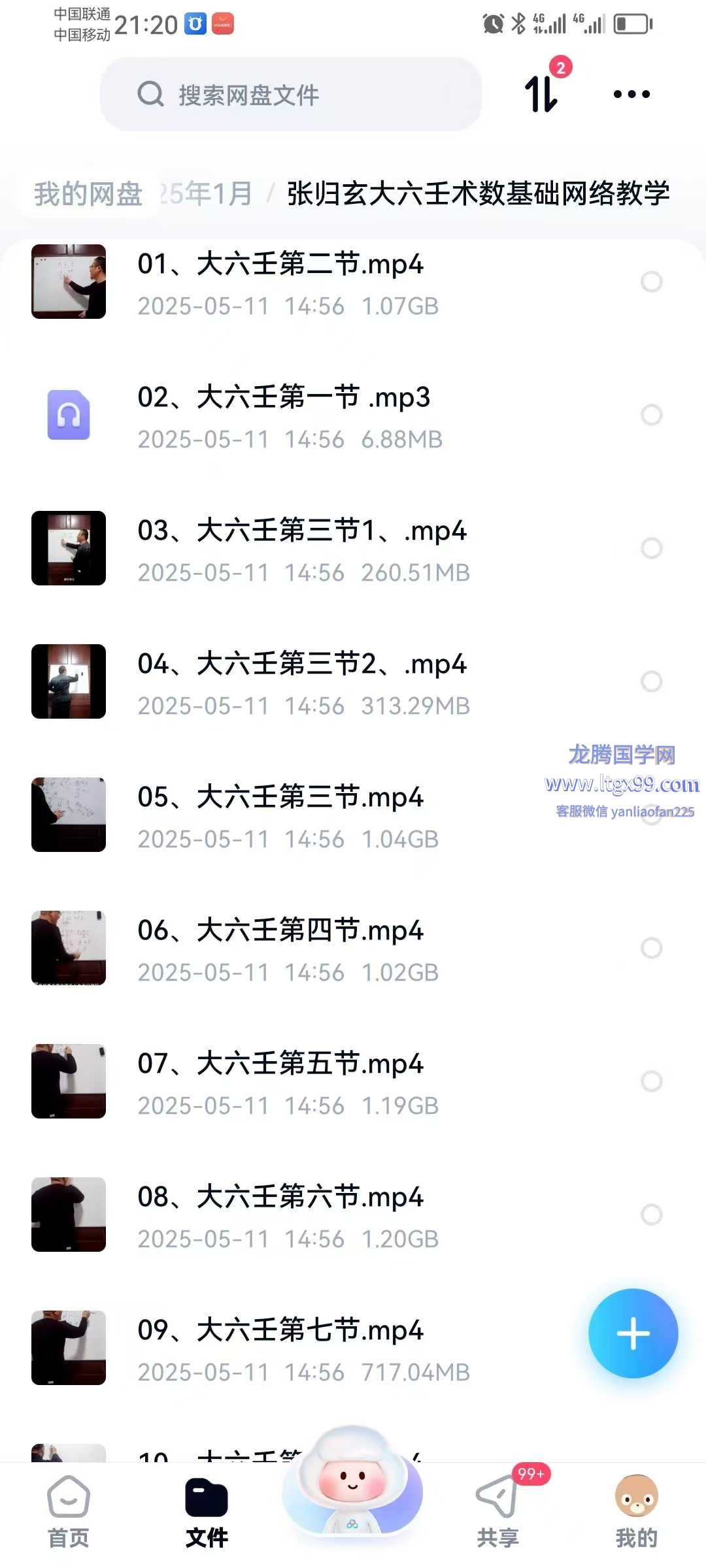Select the checkbox for 01、大六壬第二节.mp4

point(651,282)
